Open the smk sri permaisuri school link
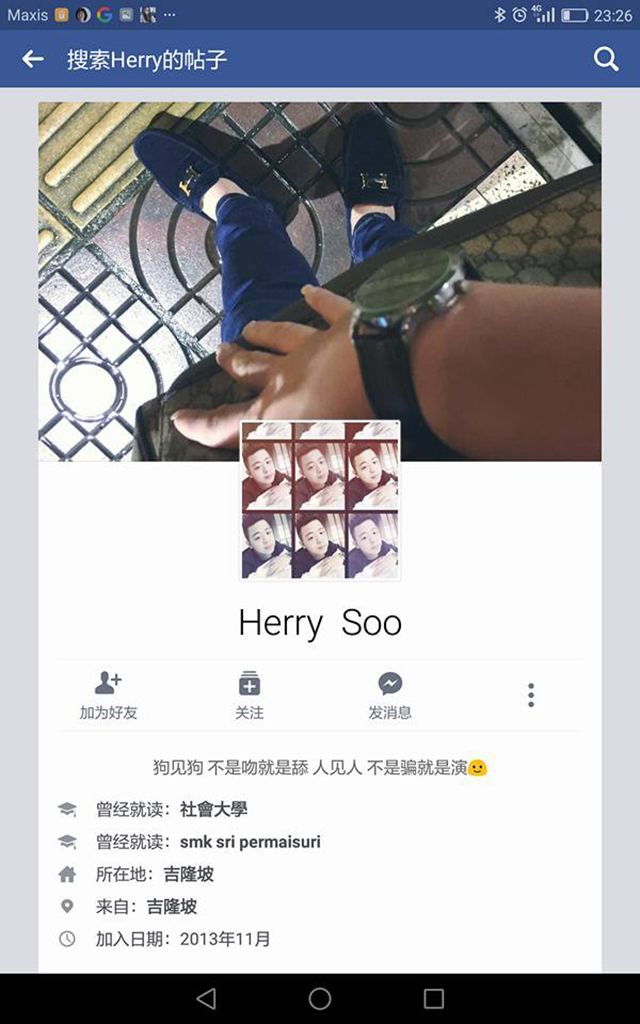640x1024 pixels. (x=250, y=841)
